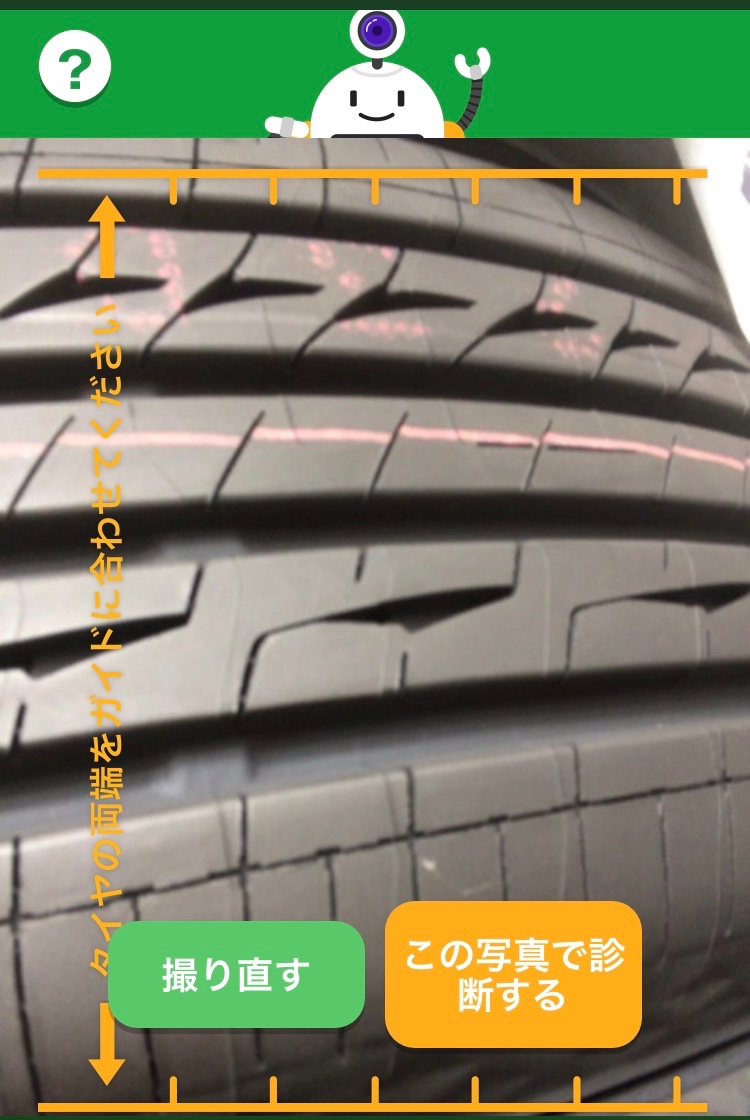This screenshot has width=750, height=1120.
Task: Tap 撮り直す to retake the photo
Action: pos(236,974)
